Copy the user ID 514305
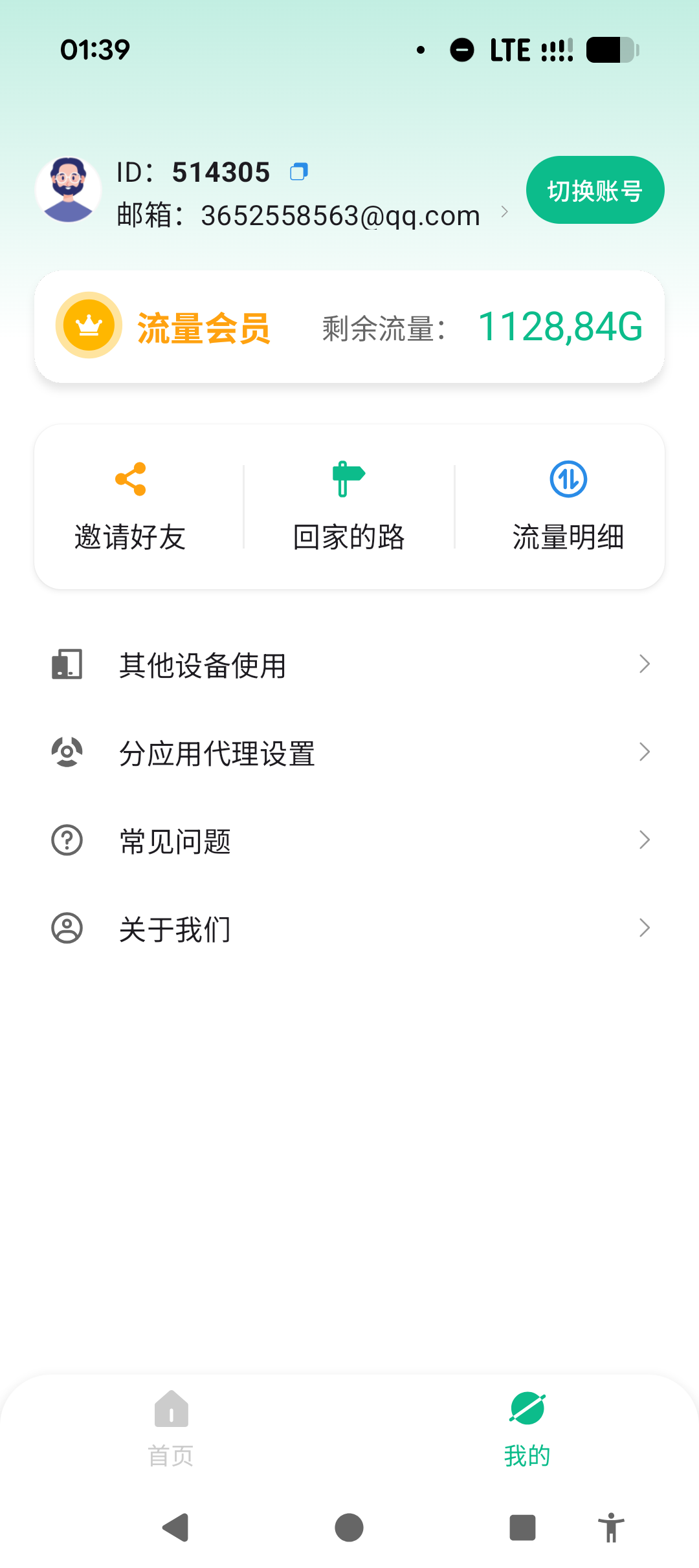 pos(298,172)
